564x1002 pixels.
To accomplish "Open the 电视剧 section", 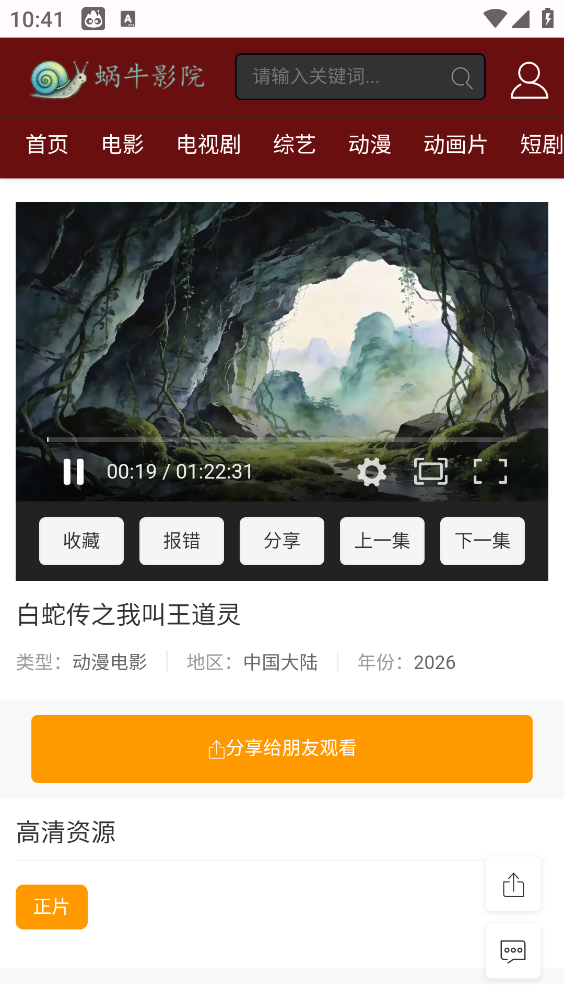I will coord(209,144).
